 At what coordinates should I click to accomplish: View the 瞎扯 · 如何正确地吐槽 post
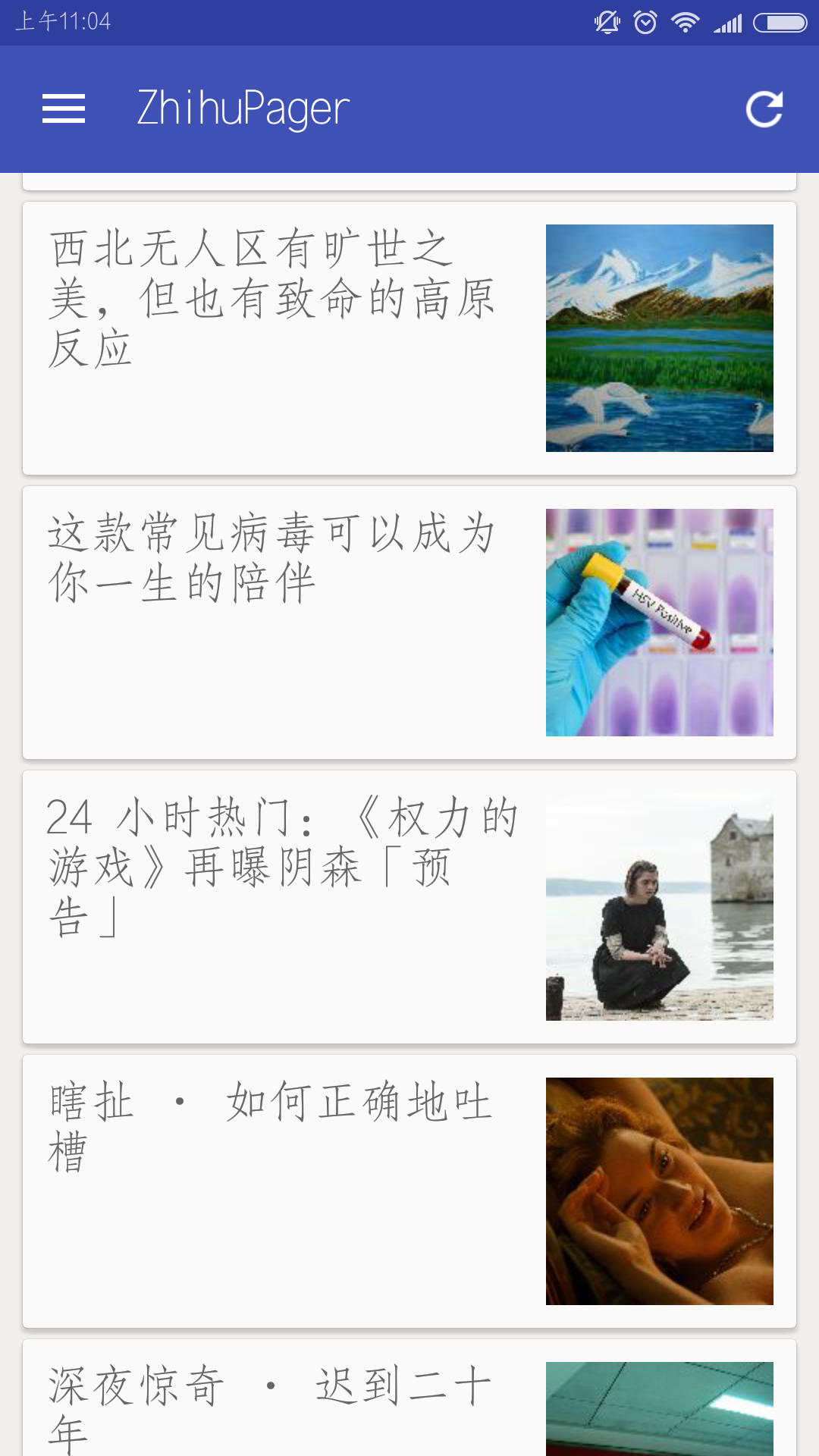[x=409, y=1191]
